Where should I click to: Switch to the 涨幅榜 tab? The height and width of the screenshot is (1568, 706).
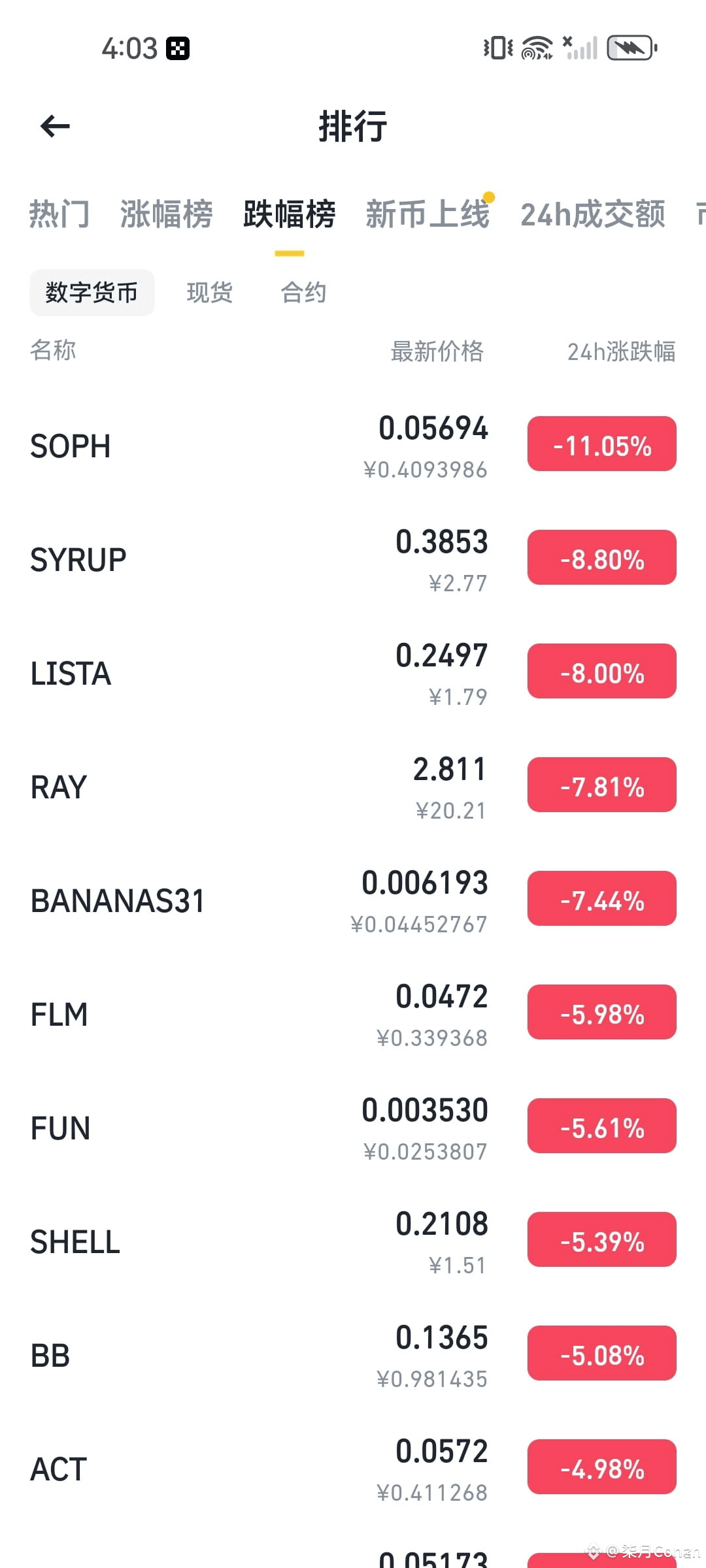point(166,214)
